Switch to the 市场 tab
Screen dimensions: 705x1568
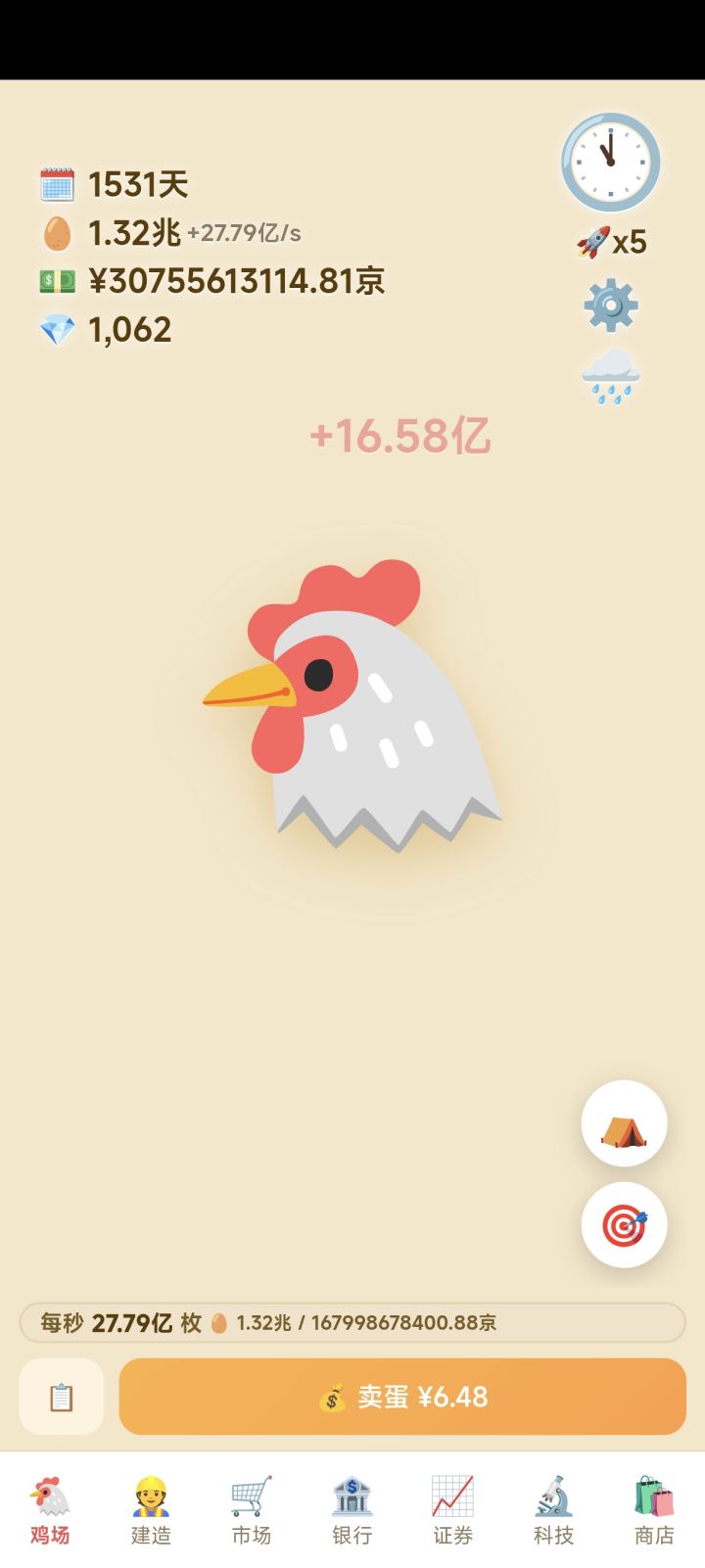252,1510
